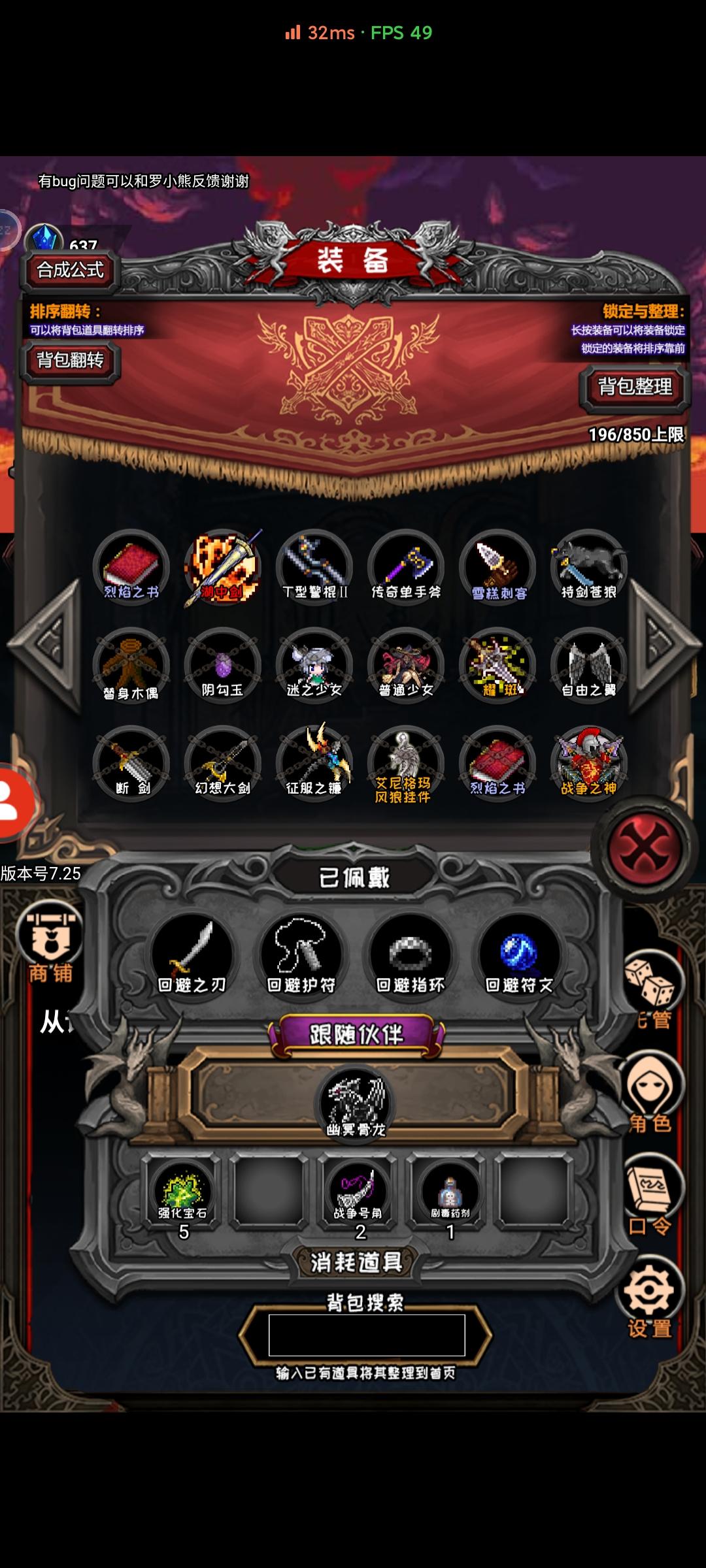Tap the 战争之神 equipment icon
706x1568 pixels.
click(587, 764)
